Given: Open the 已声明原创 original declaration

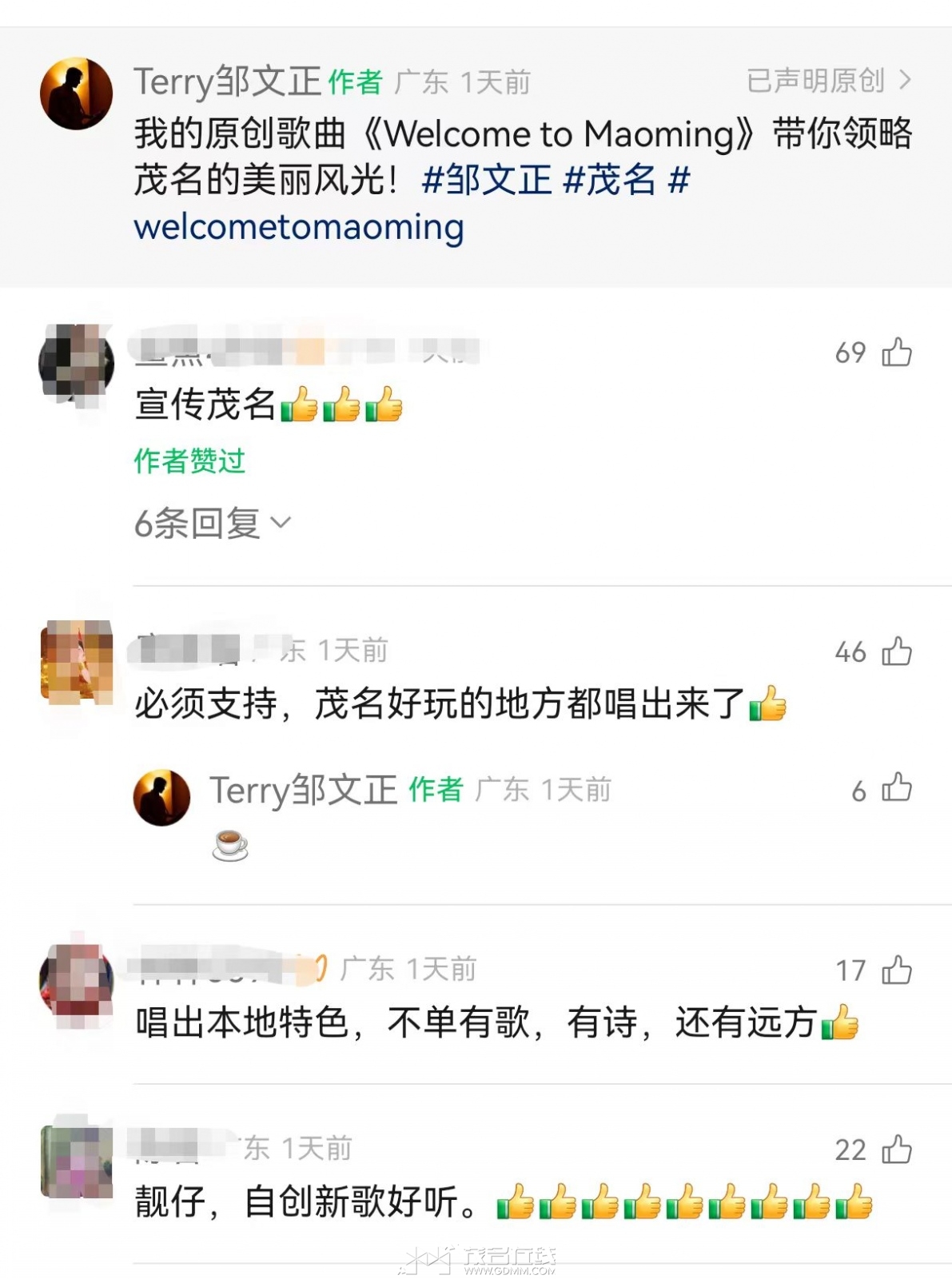Looking at the screenshot, I should pyautogui.click(x=828, y=81).
